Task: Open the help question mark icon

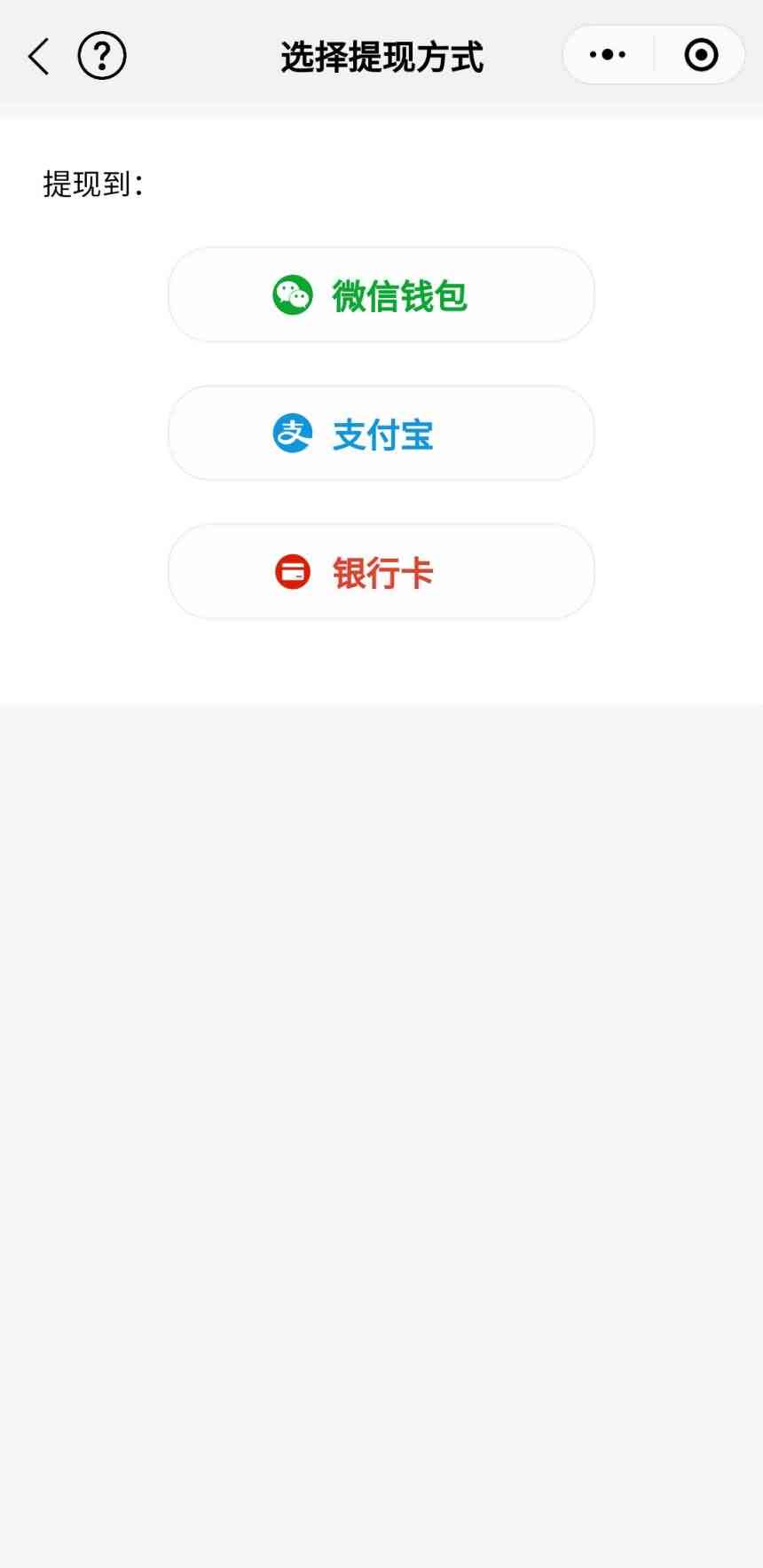Action: [x=101, y=54]
